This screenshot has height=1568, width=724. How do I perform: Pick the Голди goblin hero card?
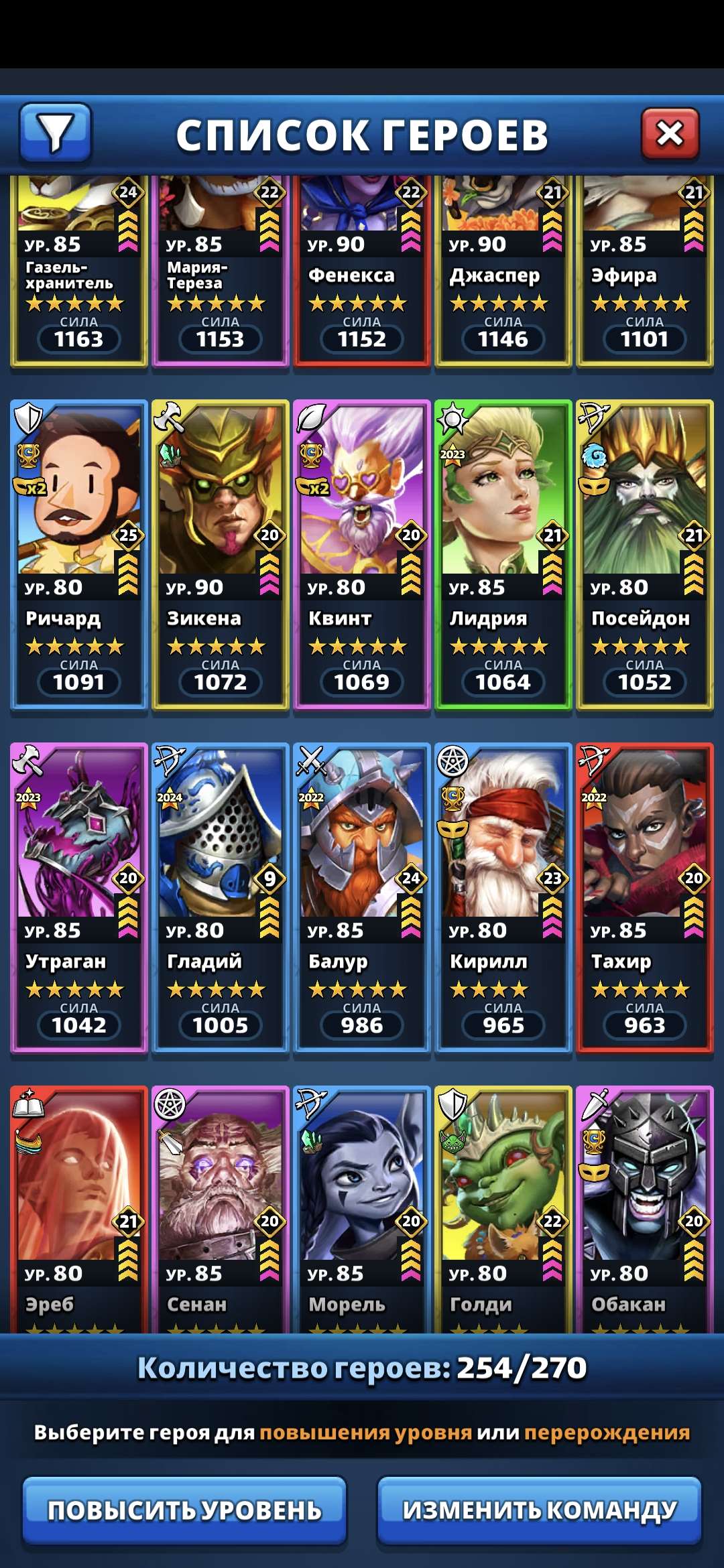(503, 1206)
